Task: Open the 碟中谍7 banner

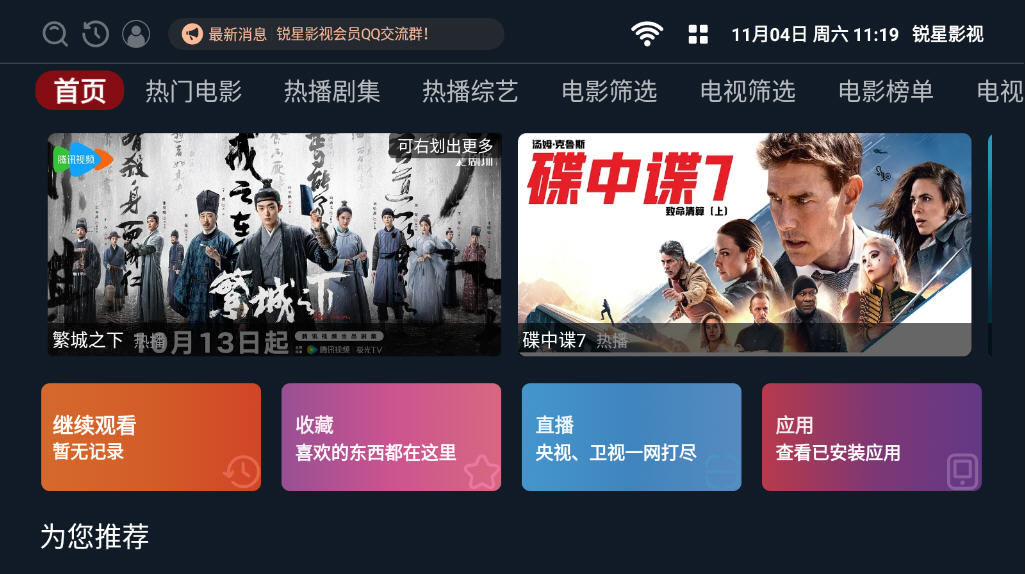Action: point(744,244)
